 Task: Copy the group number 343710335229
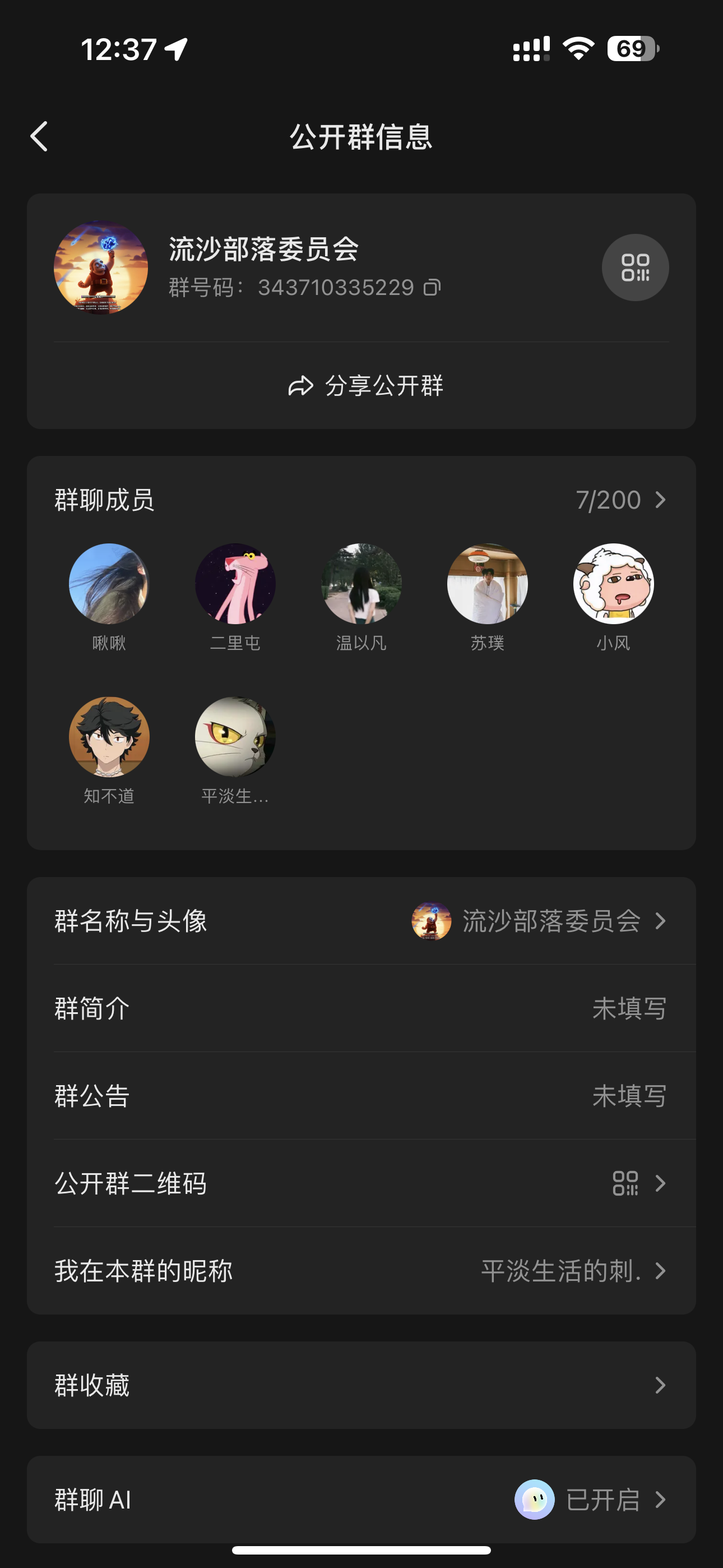[433, 287]
